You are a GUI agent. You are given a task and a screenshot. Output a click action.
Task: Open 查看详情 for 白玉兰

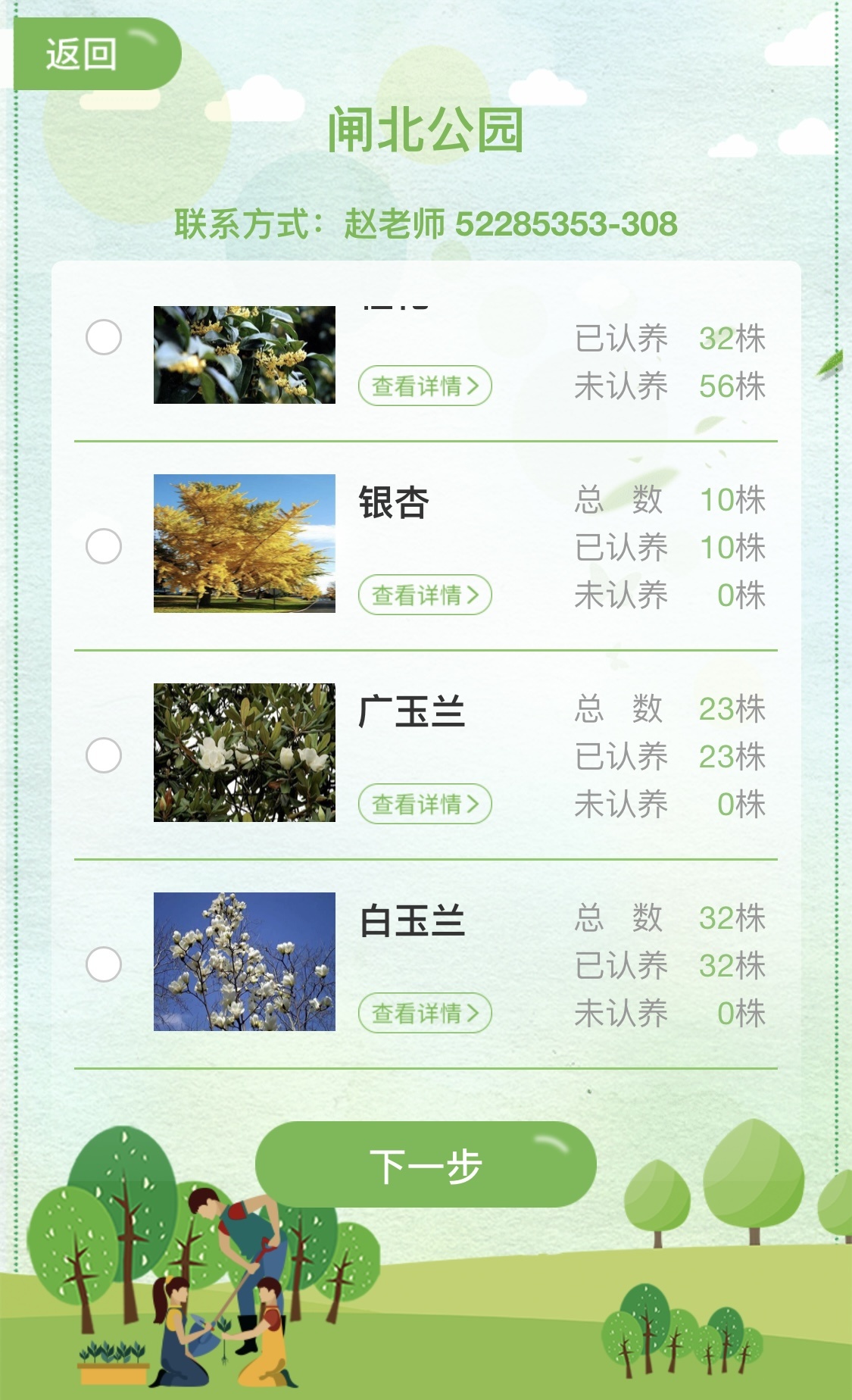pos(425,1013)
